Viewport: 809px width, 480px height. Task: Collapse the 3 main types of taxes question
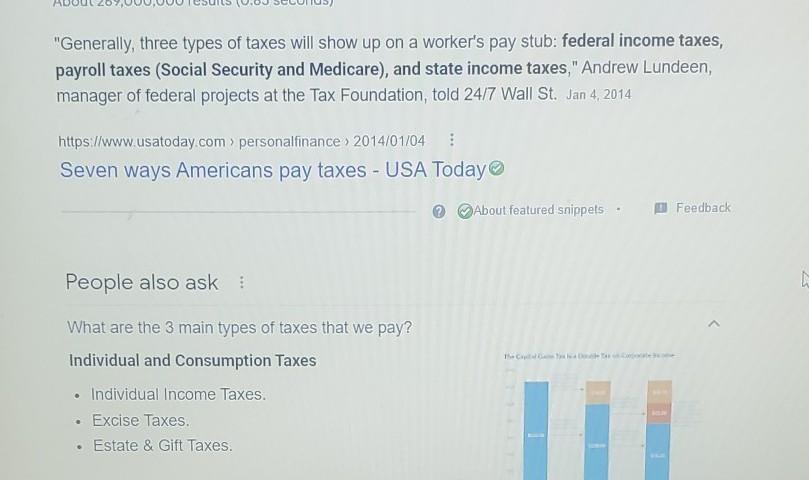tap(714, 324)
